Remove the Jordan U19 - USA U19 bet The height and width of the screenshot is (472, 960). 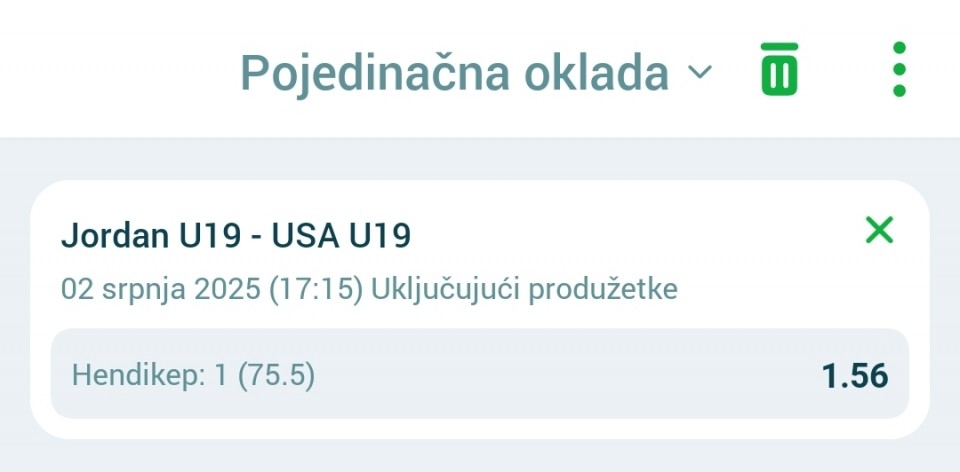(879, 231)
